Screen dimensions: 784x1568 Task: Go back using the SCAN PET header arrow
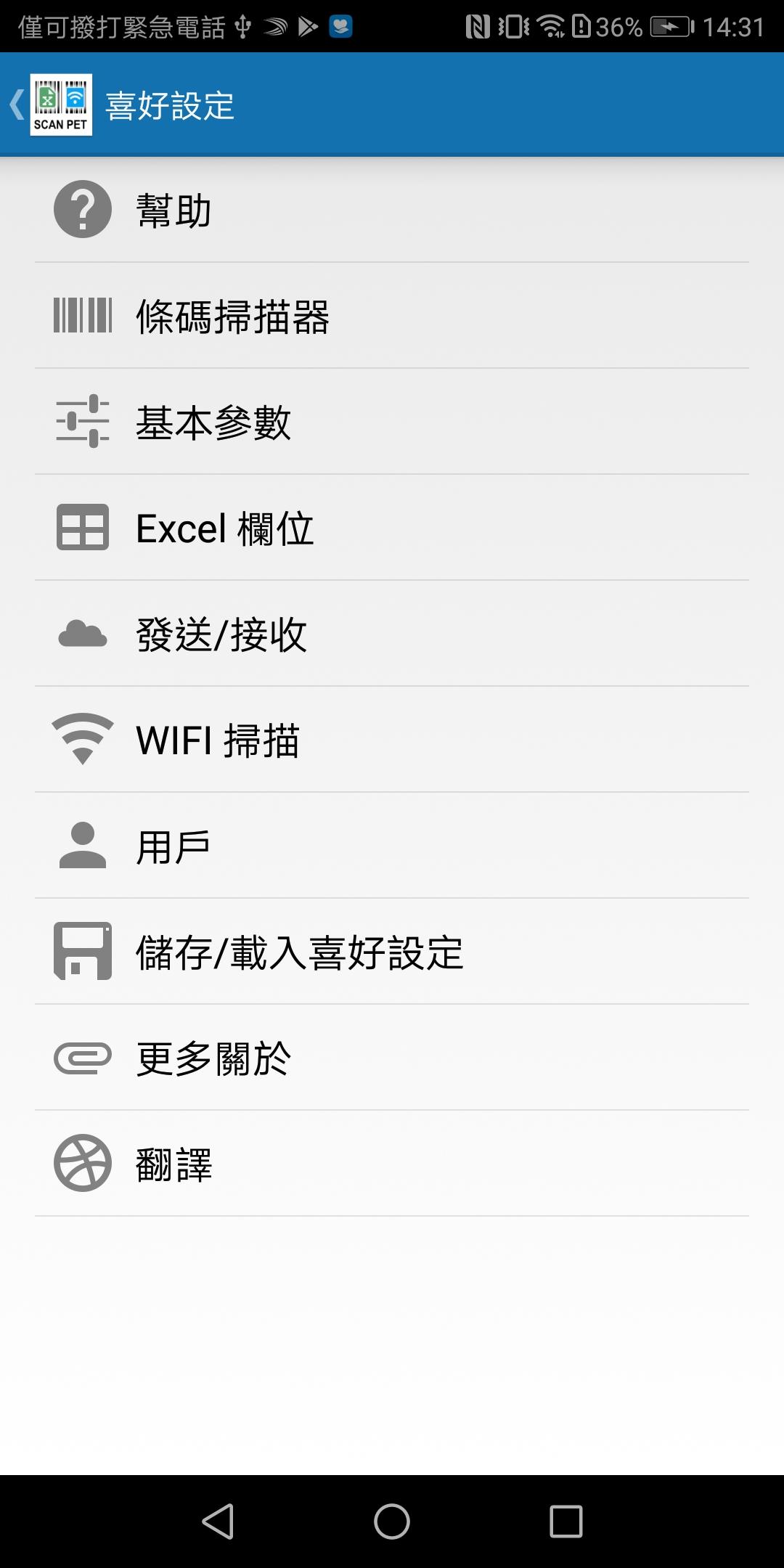[x=17, y=105]
